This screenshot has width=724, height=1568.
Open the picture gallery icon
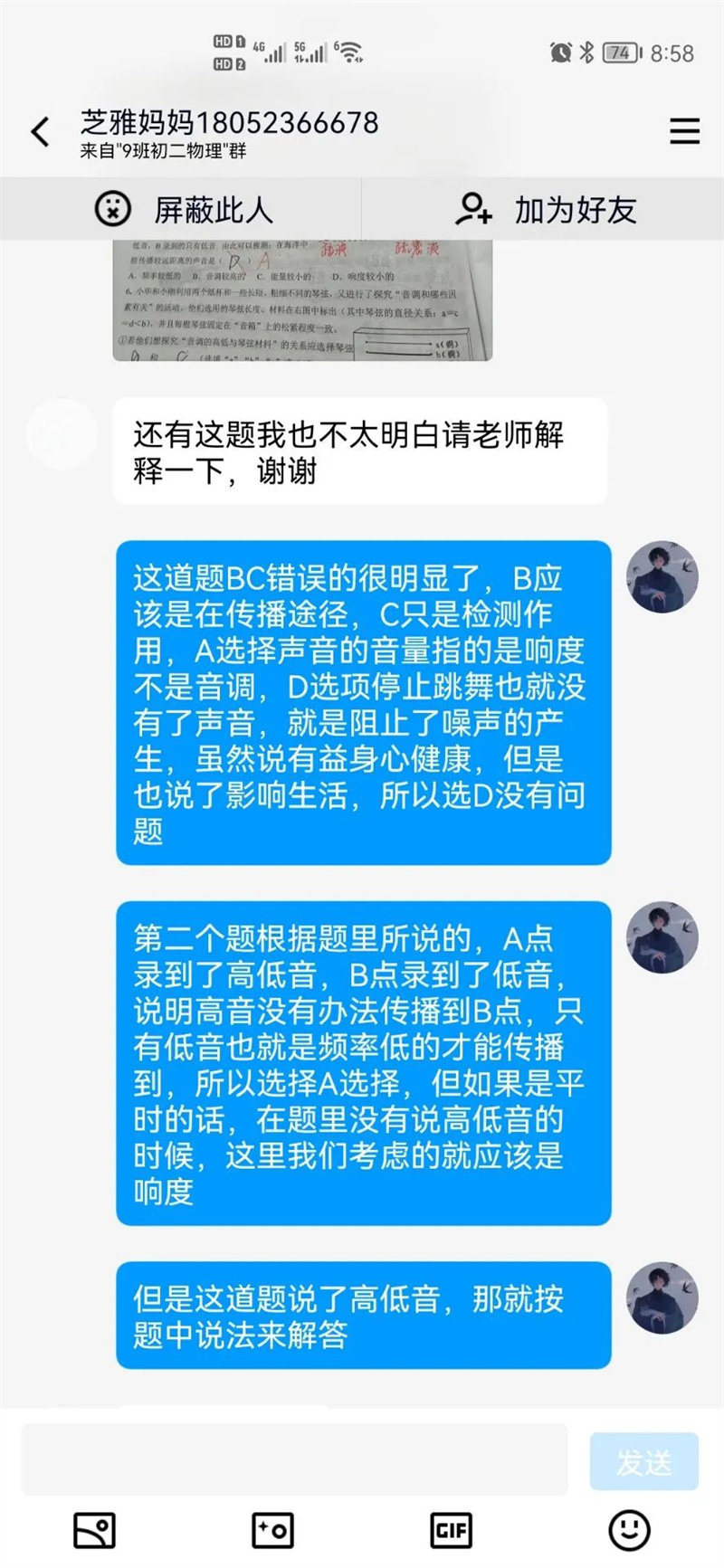click(x=94, y=1531)
